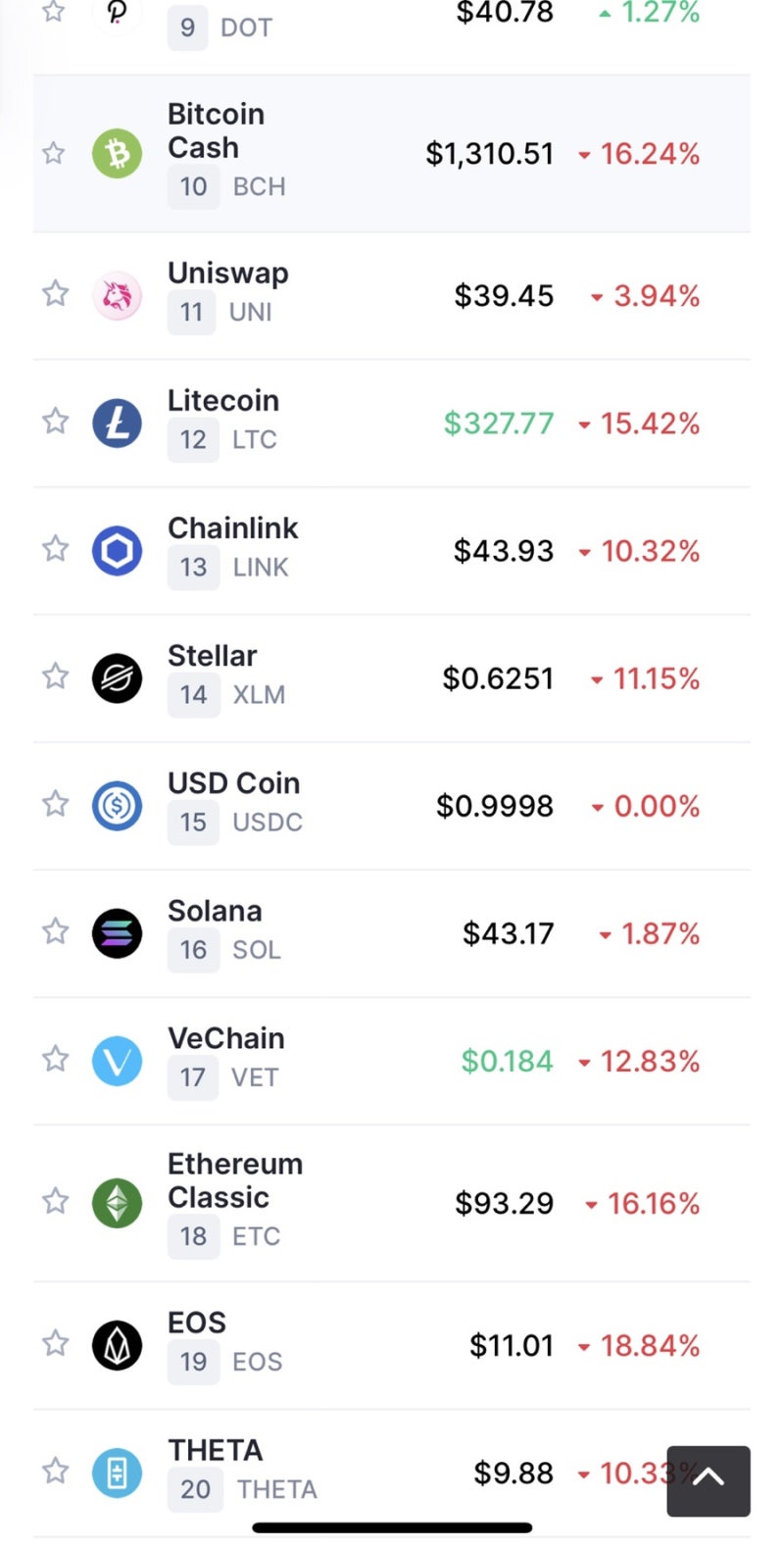Tap the Solana logo icon

(117, 932)
